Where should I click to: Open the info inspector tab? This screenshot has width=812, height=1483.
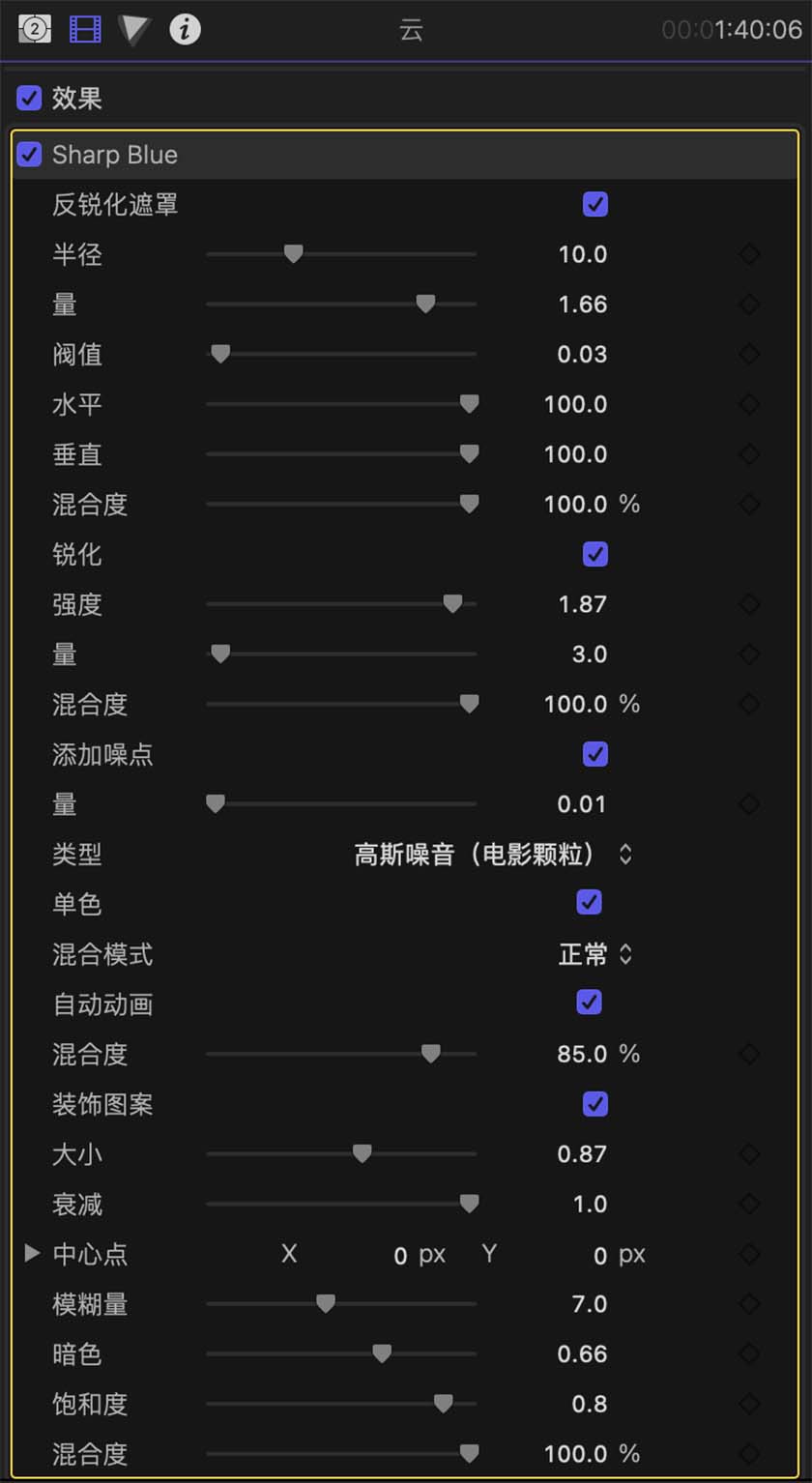pyautogui.click(x=185, y=30)
